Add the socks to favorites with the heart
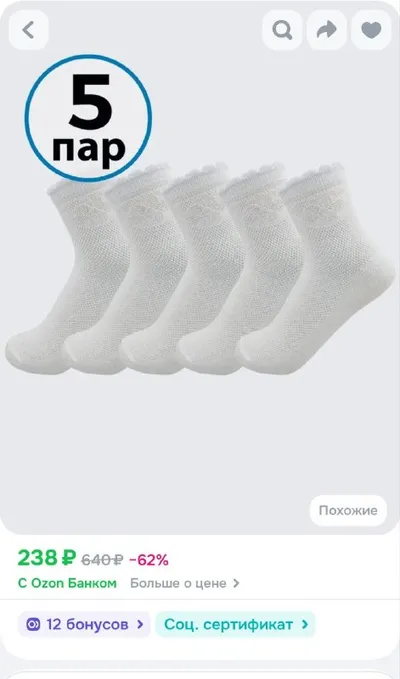This screenshot has width=400, height=679. [x=371, y=30]
